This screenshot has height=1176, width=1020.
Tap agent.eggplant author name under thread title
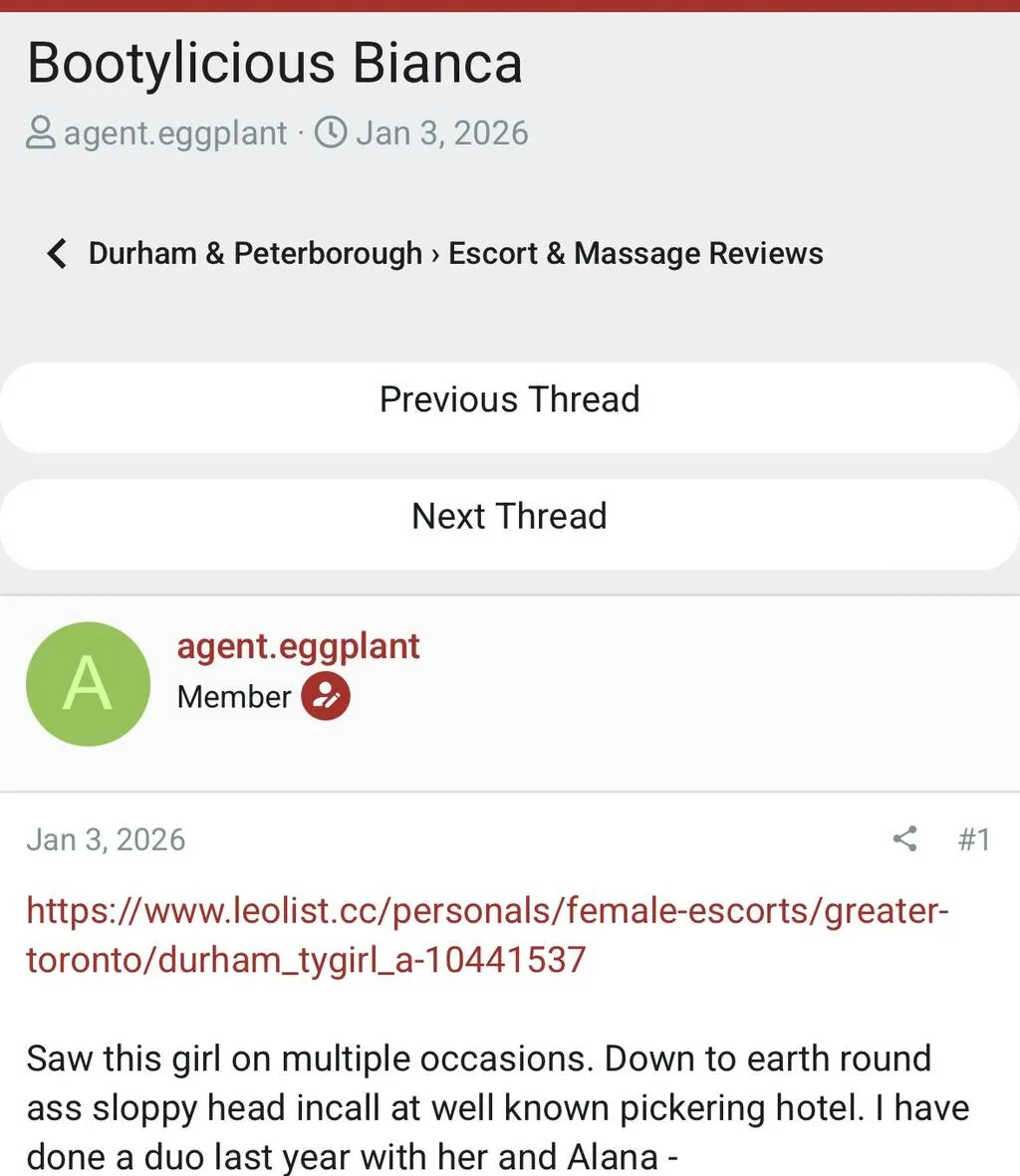coord(175,133)
